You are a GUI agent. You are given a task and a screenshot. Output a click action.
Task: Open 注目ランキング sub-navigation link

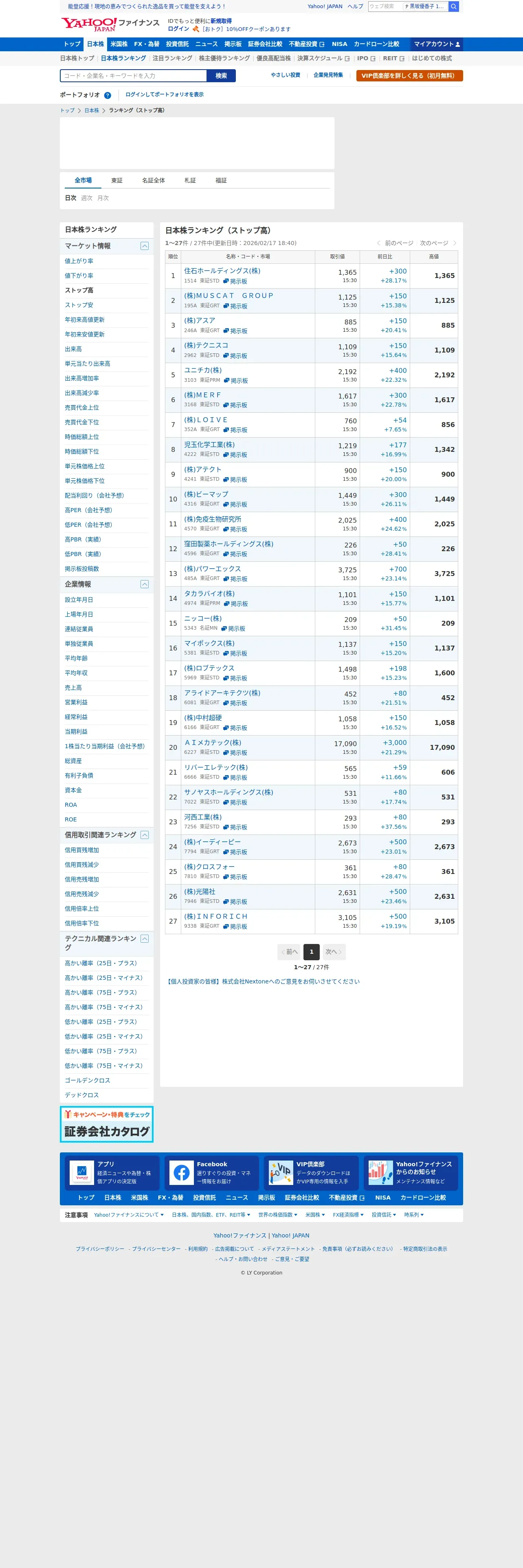pyautogui.click(x=172, y=59)
